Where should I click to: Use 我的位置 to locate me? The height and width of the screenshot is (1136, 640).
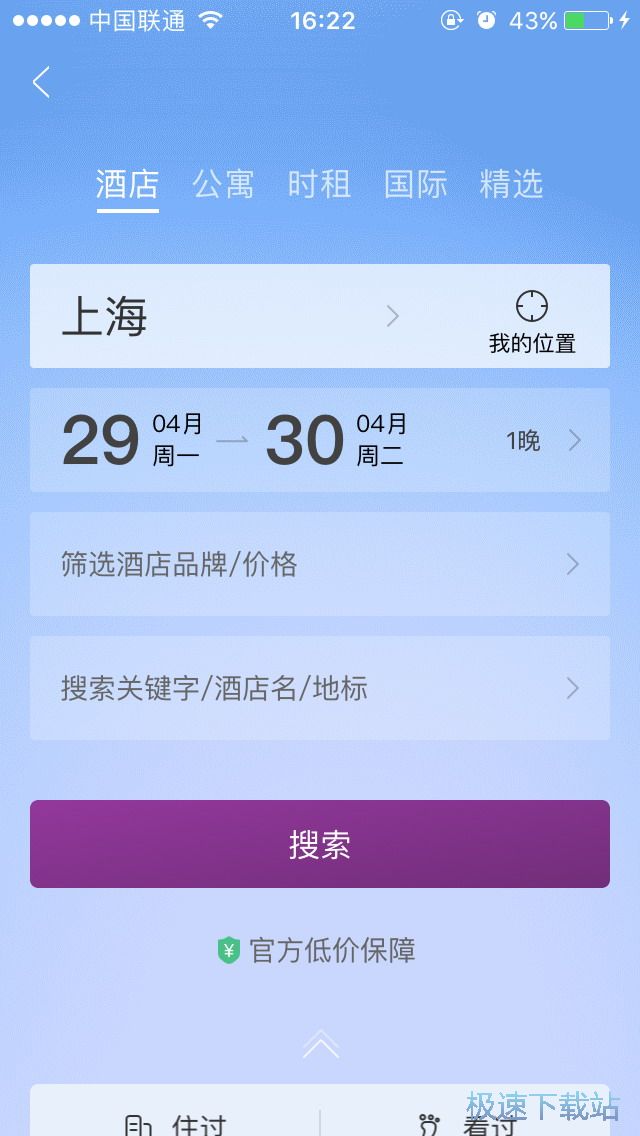532,320
